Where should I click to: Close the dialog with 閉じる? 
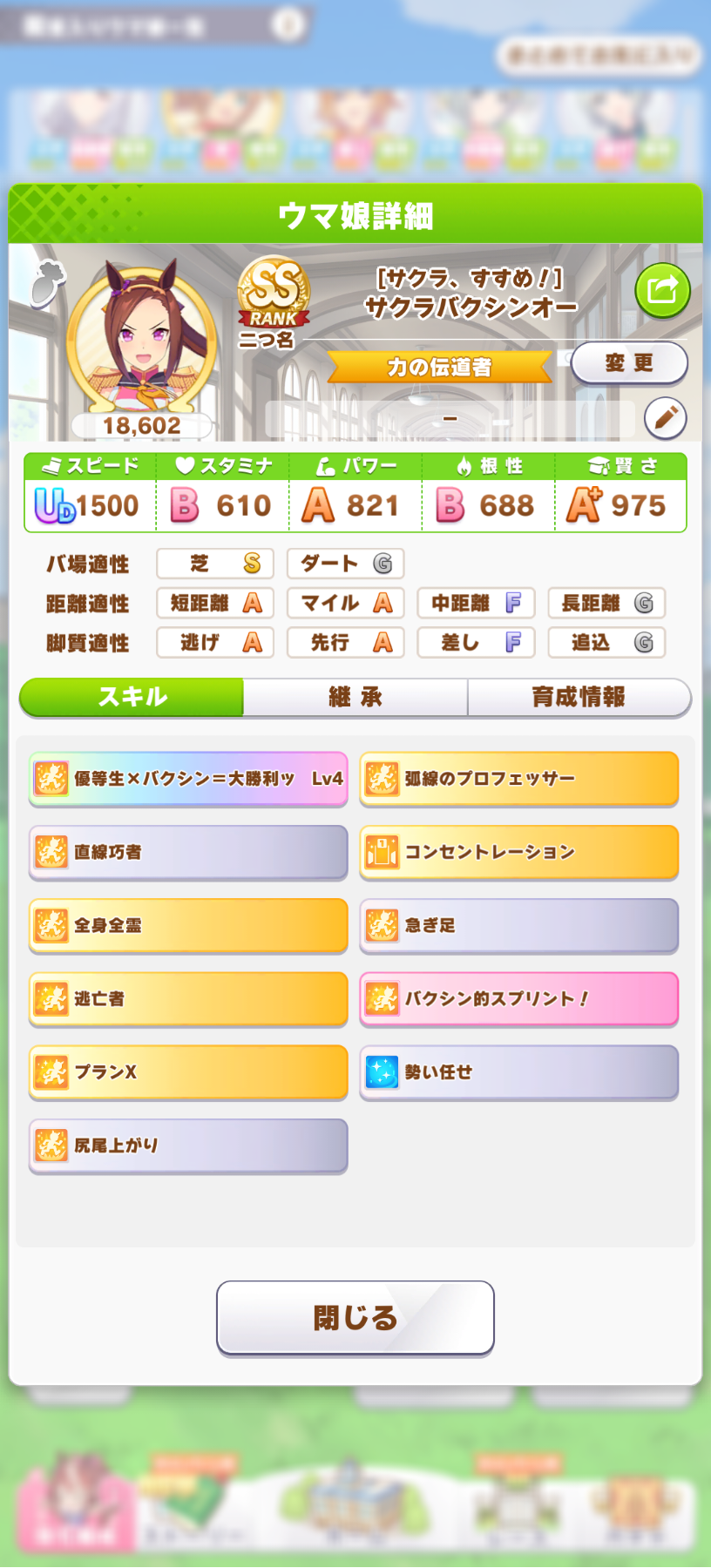tap(355, 1317)
